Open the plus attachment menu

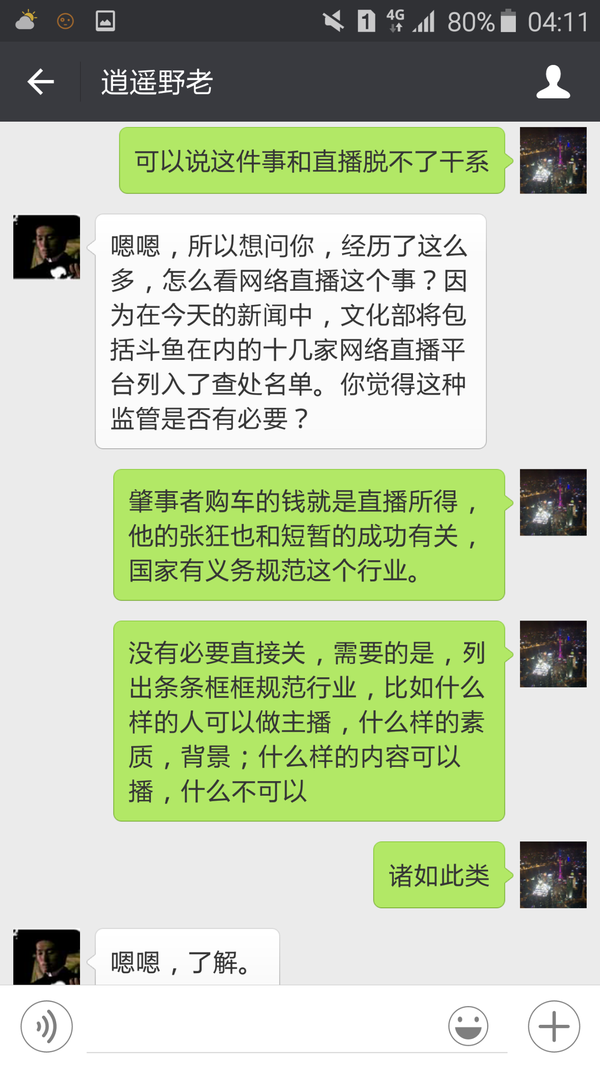(x=553, y=1026)
